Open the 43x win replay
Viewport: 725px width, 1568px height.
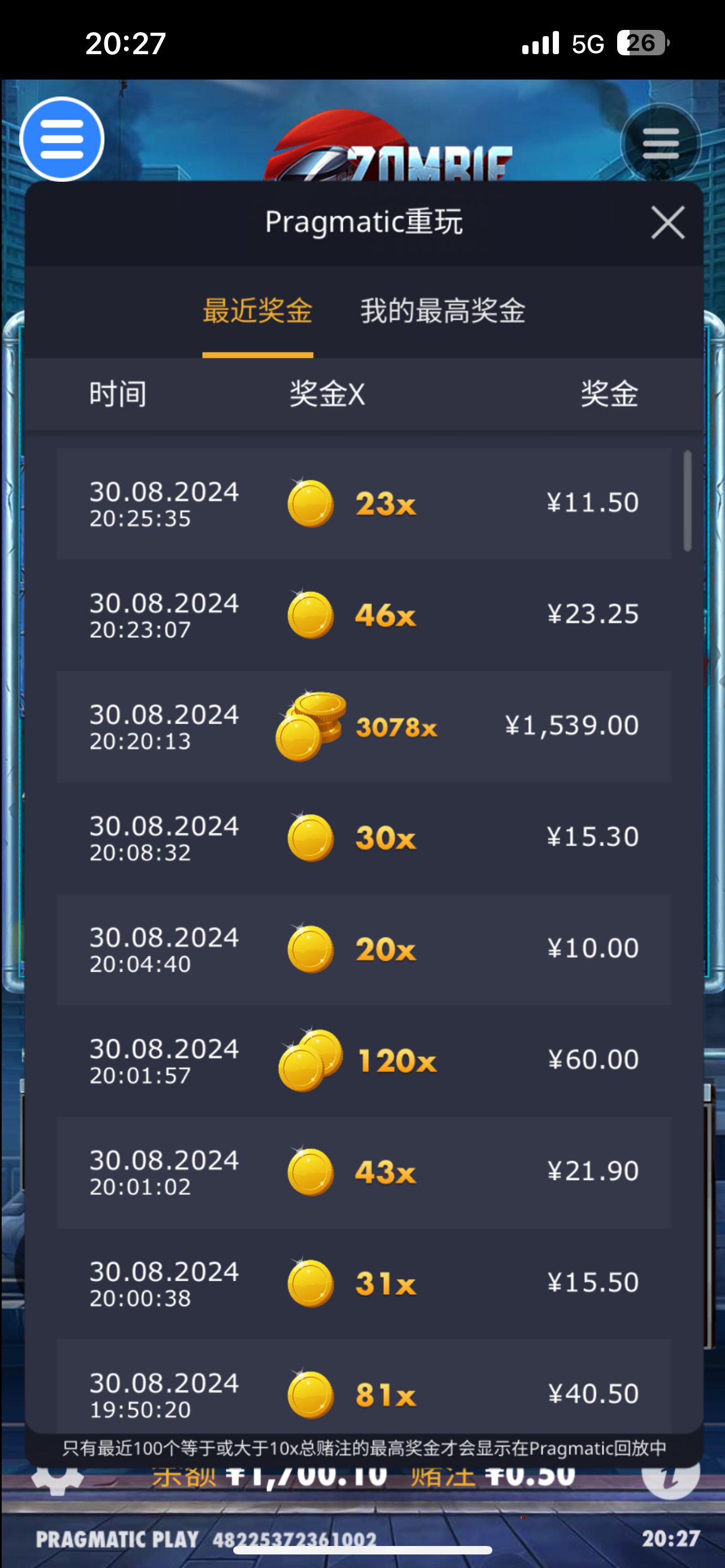364,1172
